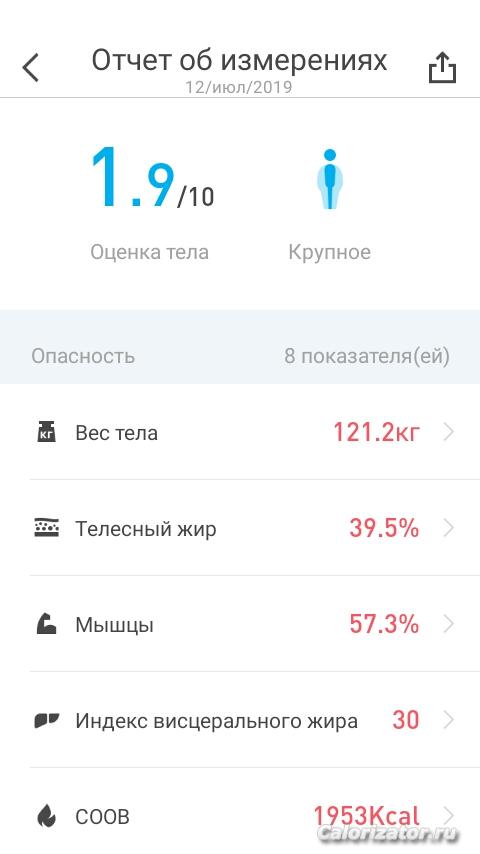480x854 pixels.
Task: Open the Вес тела details row
Action: coord(240,432)
